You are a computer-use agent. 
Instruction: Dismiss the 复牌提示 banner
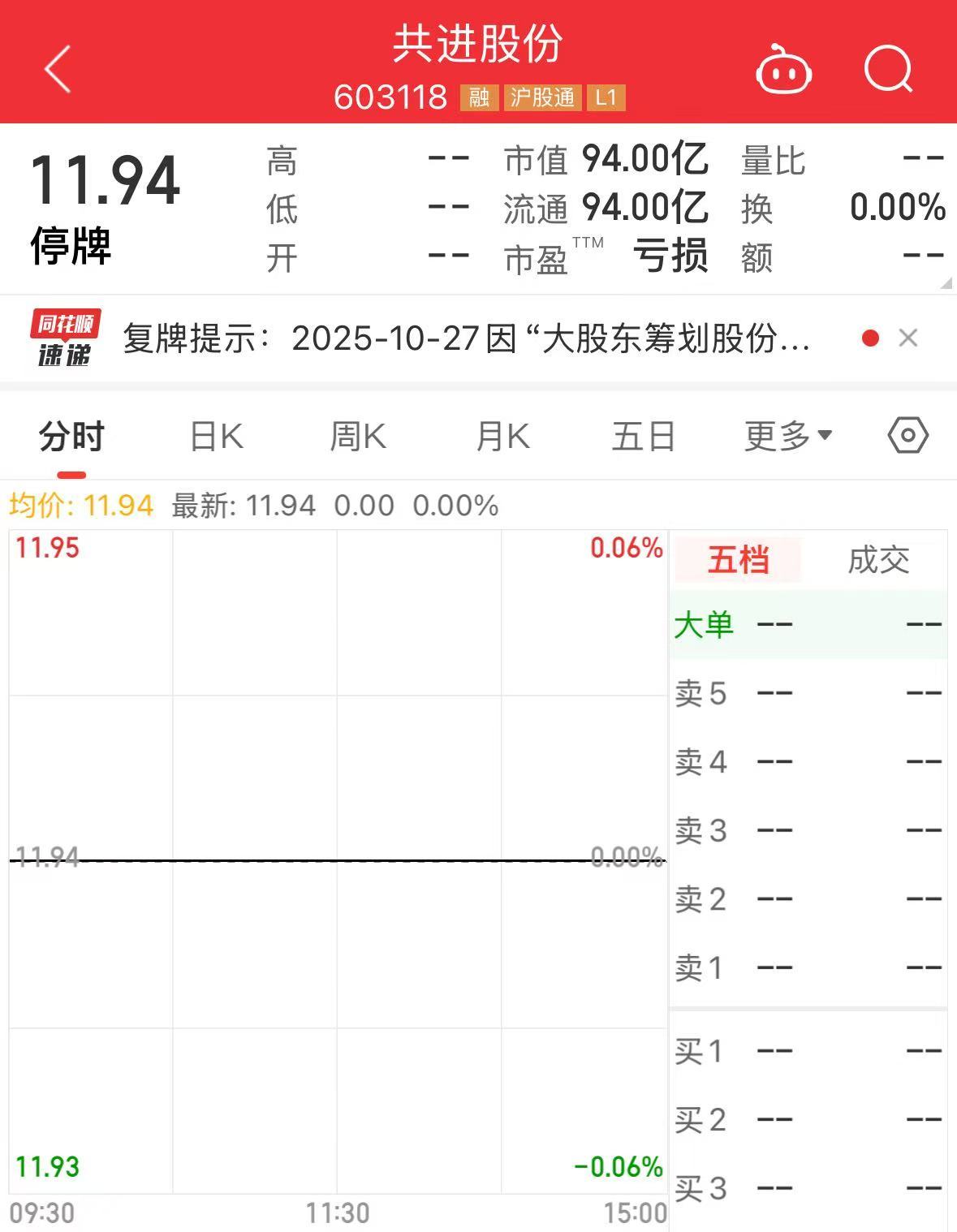pos(908,338)
